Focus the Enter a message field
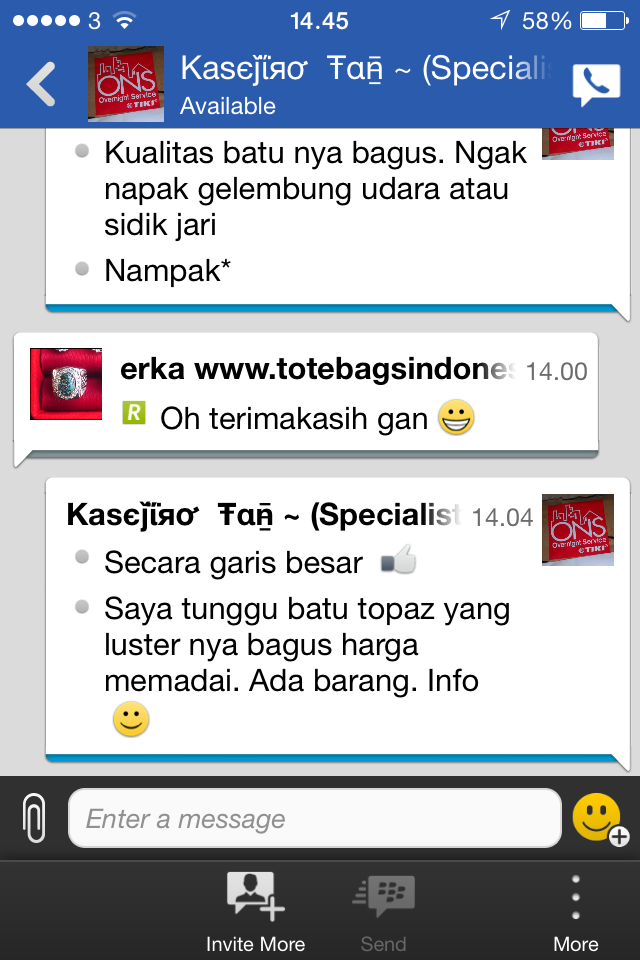Image resolution: width=640 pixels, height=960 pixels. coord(314,819)
